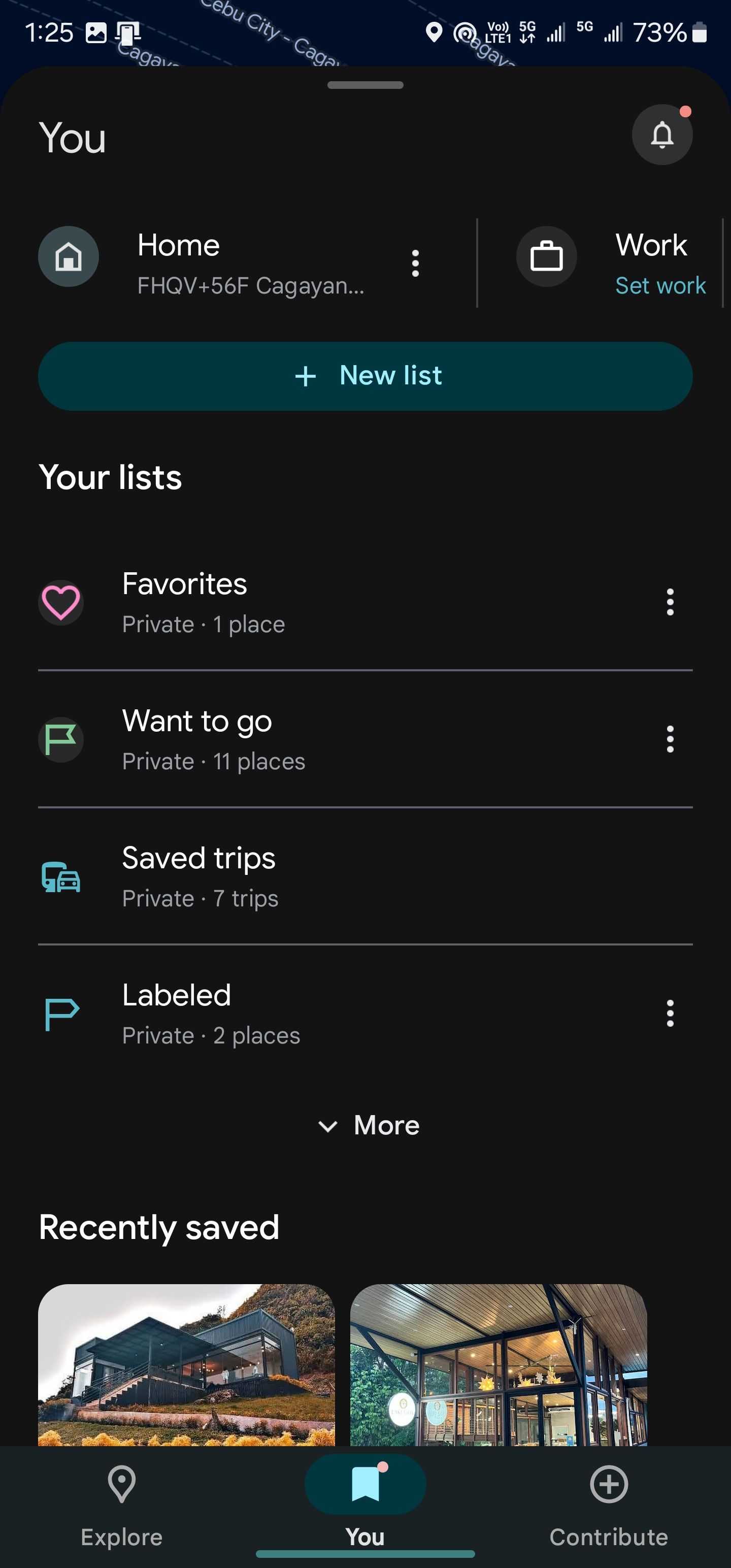The height and width of the screenshot is (1568, 731).
Task: Open the Labeled list options menu
Action: [x=670, y=1014]
